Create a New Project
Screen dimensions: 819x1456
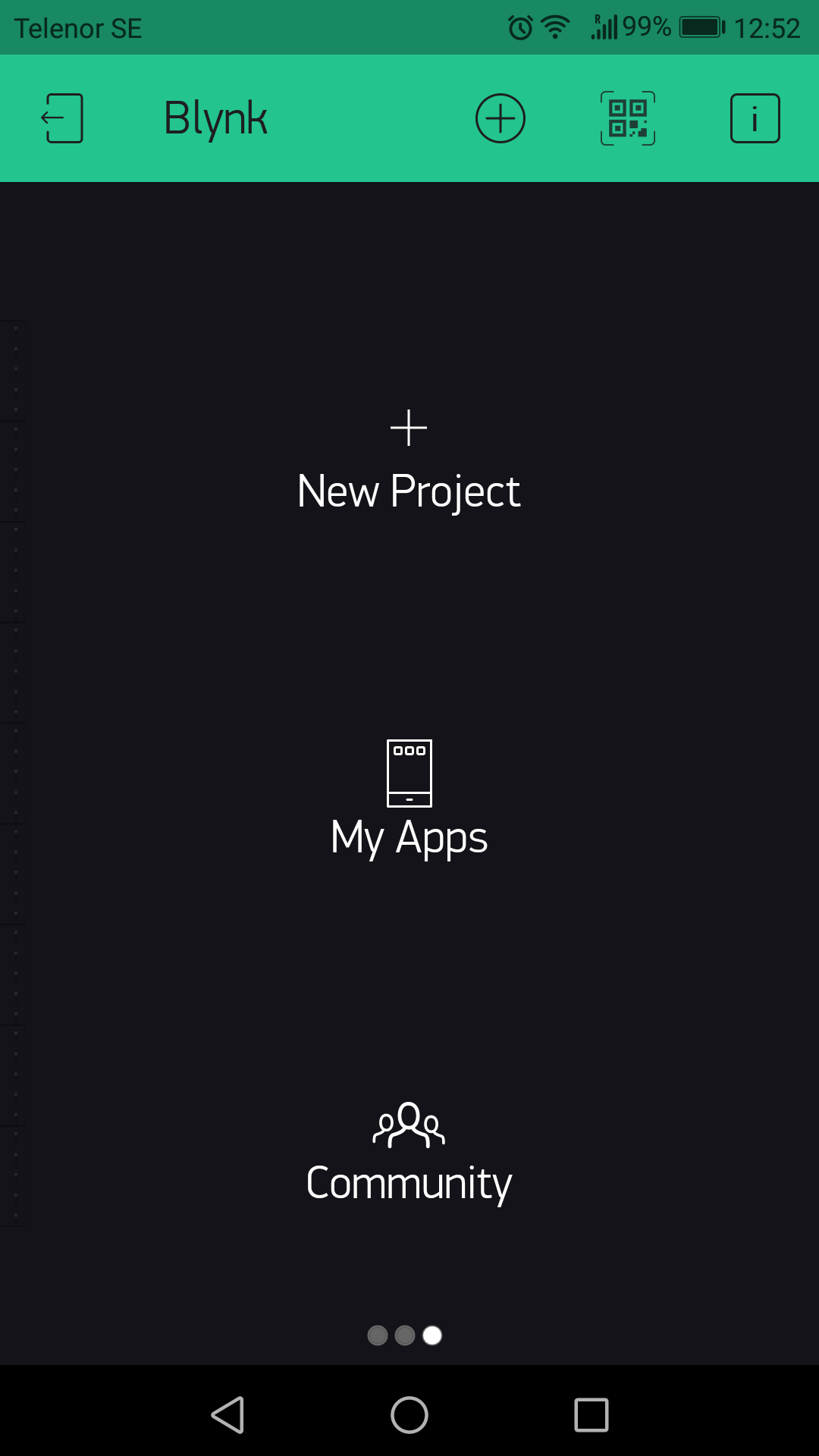[x=409, y=463]
